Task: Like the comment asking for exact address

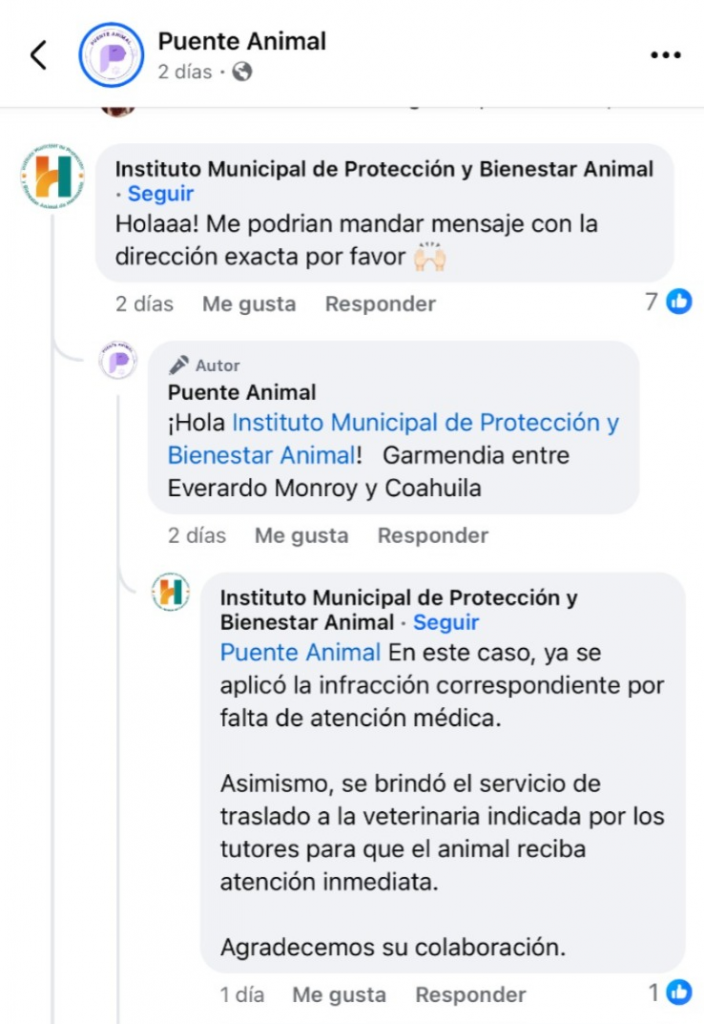Action: coord(249,304)
